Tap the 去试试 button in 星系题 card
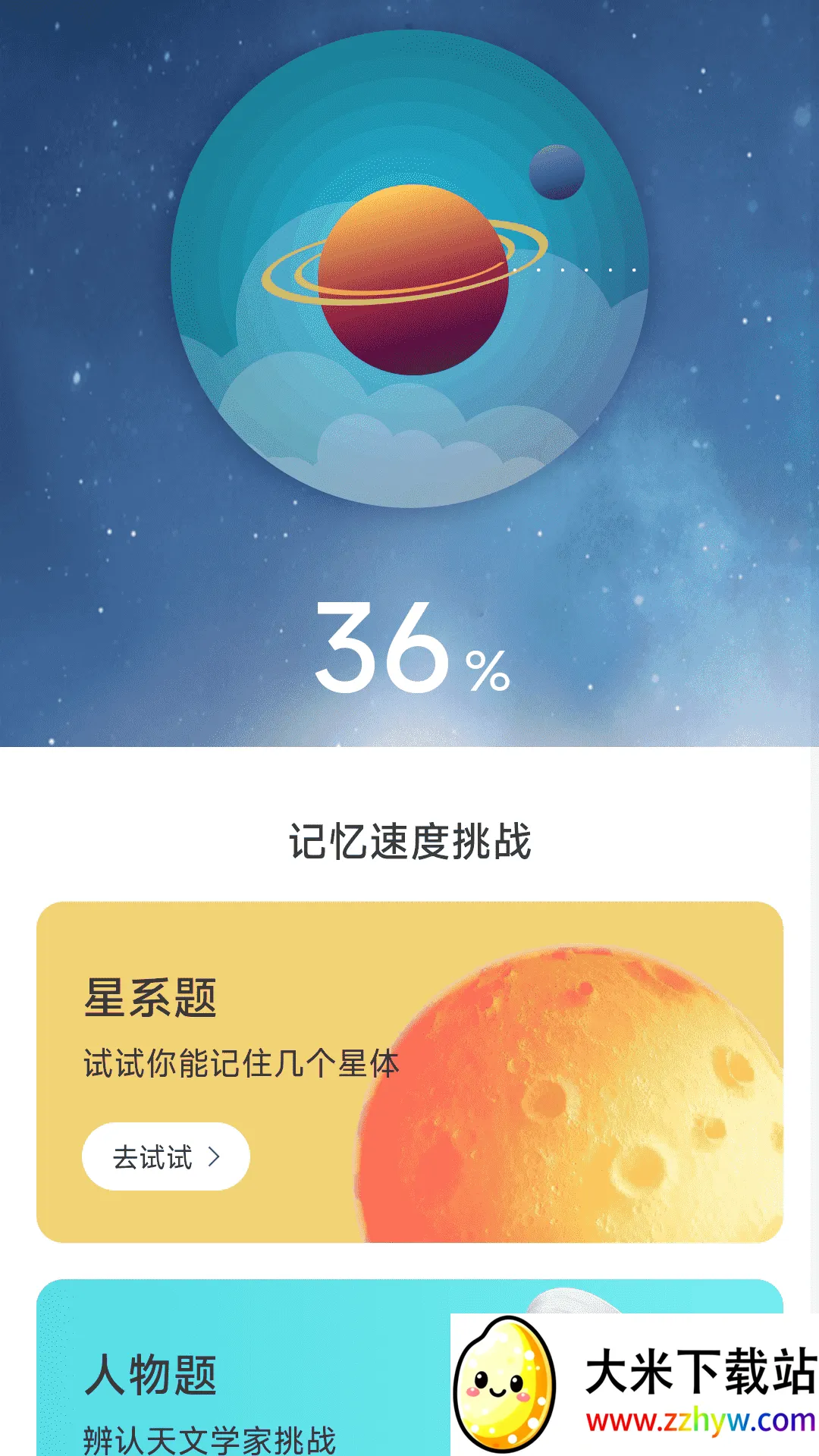 pyautogui.click(x=165, y=1156)
